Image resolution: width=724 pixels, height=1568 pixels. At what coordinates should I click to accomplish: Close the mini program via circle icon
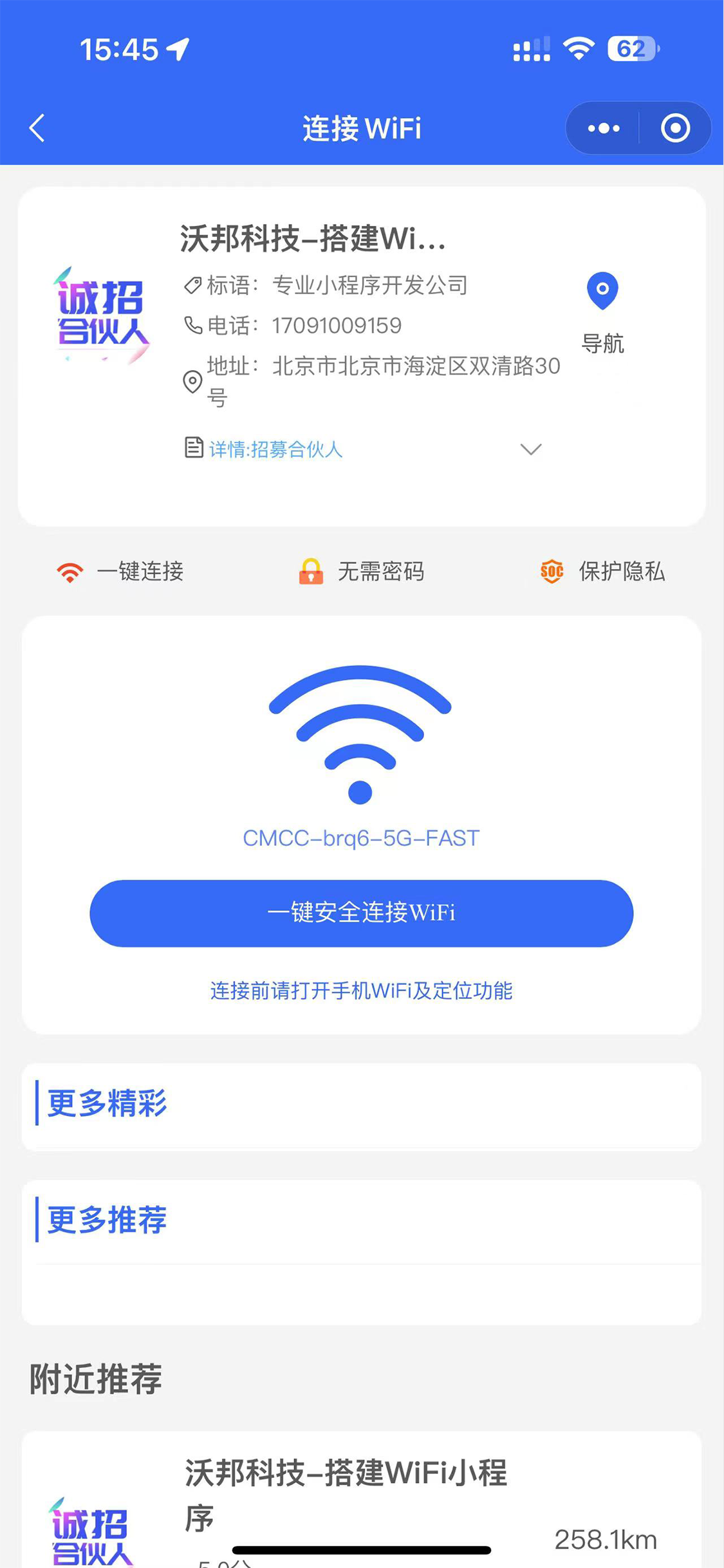pyautogui.click(x=676, y=128)
